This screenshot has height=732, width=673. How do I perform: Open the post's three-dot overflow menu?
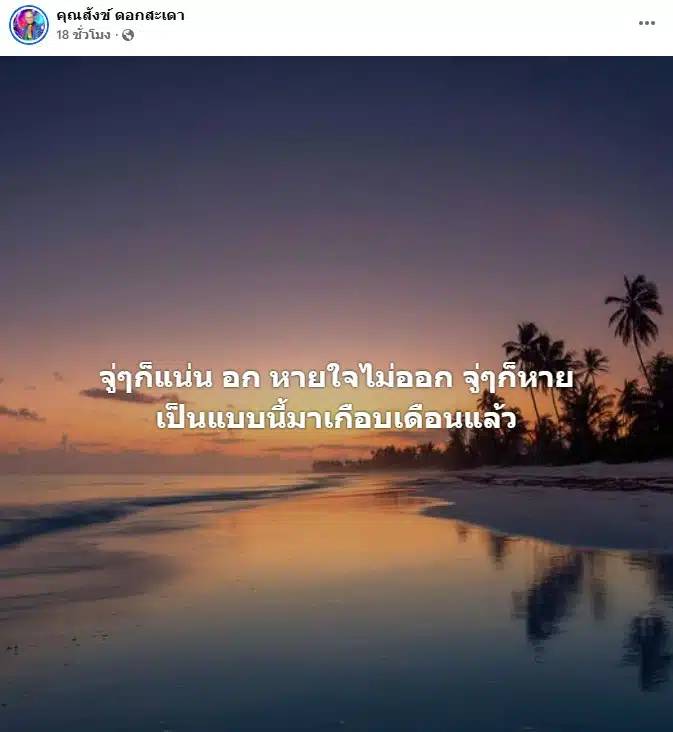[x=647, y=23]
